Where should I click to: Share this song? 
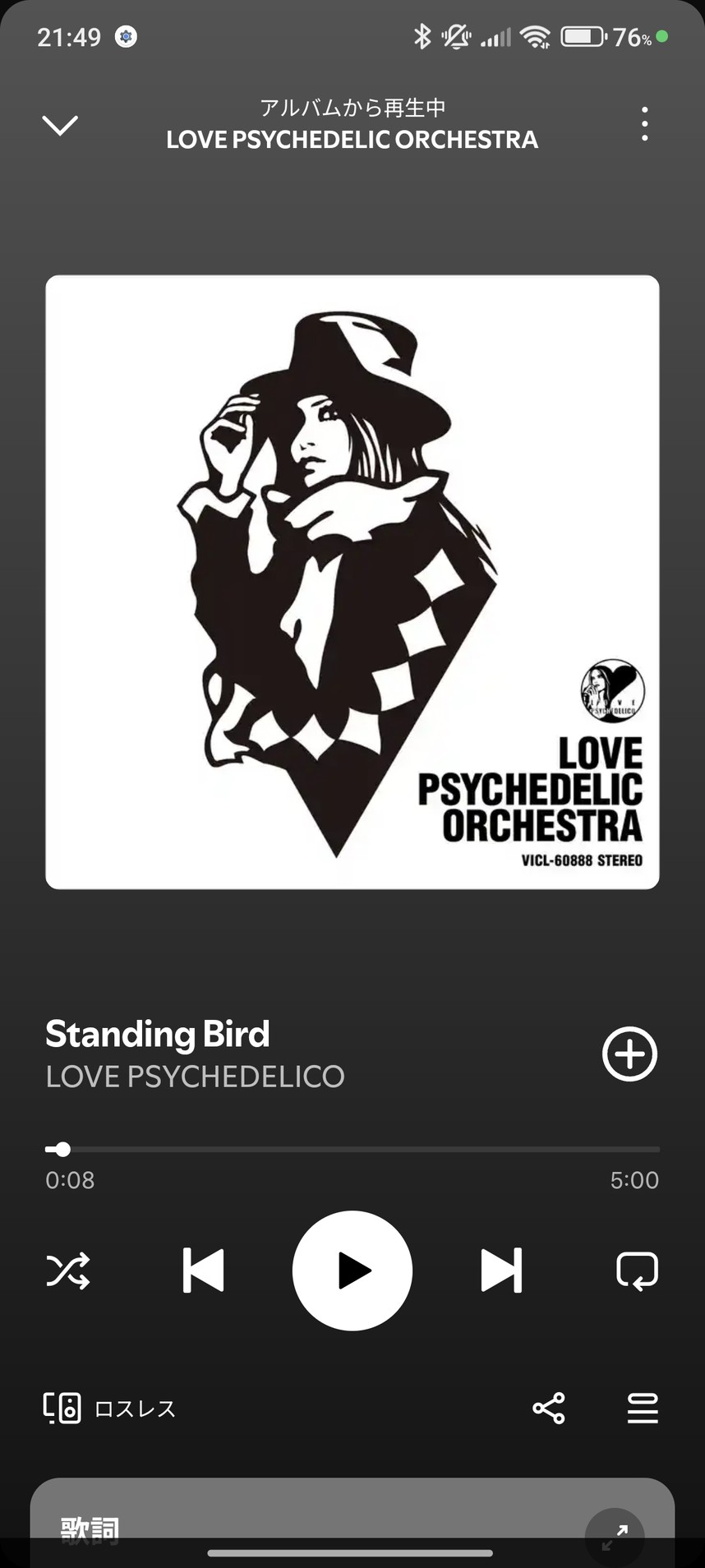click(x=548, y=1409)
